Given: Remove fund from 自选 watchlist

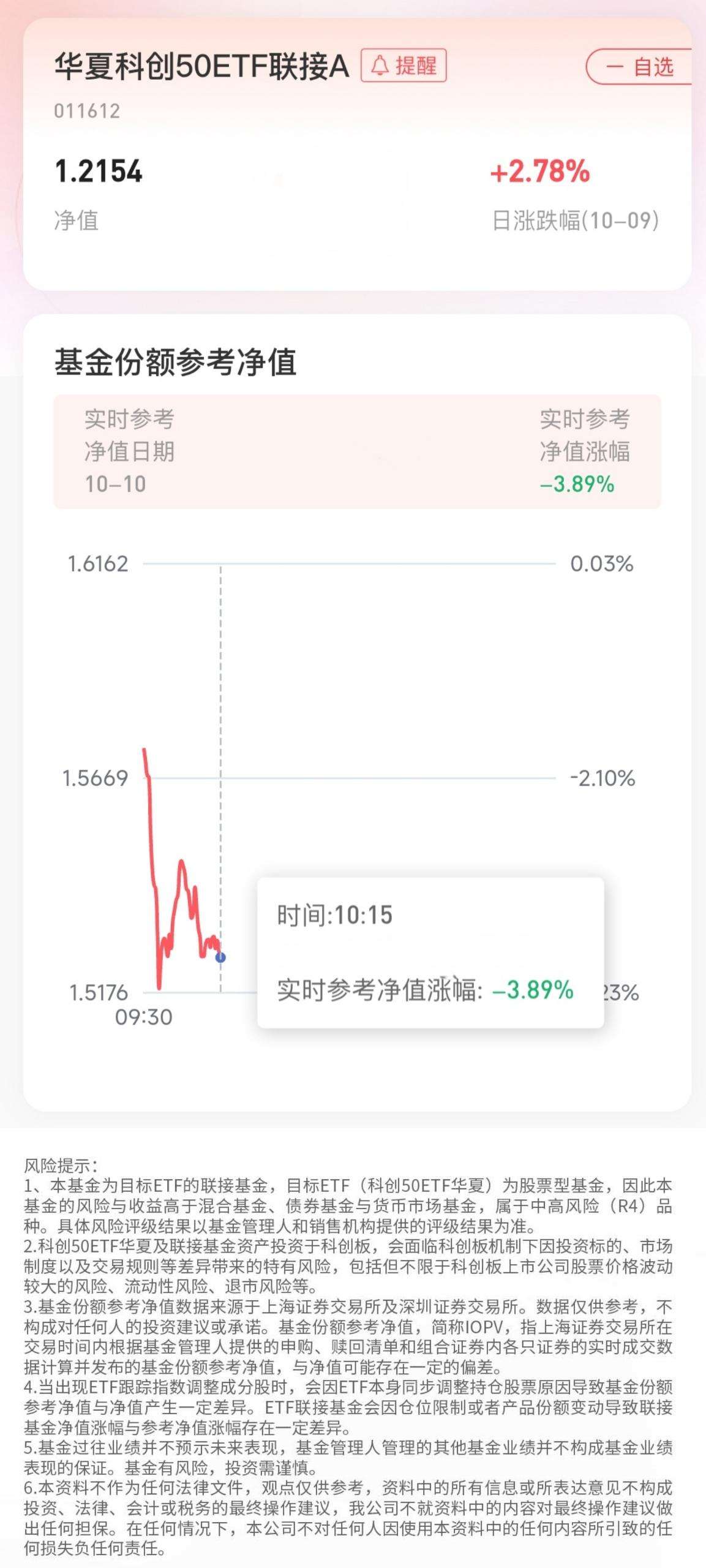Looking at the screenshot, I should tap(639, 67).
